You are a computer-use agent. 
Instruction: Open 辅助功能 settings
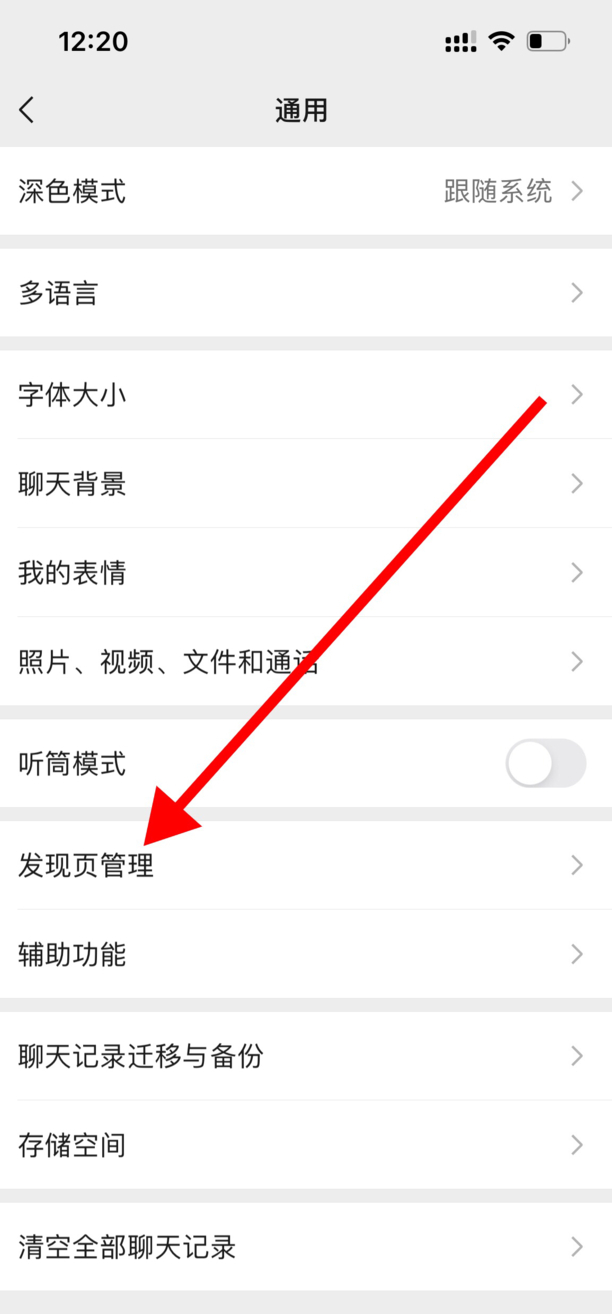click(x=306, y=954)
